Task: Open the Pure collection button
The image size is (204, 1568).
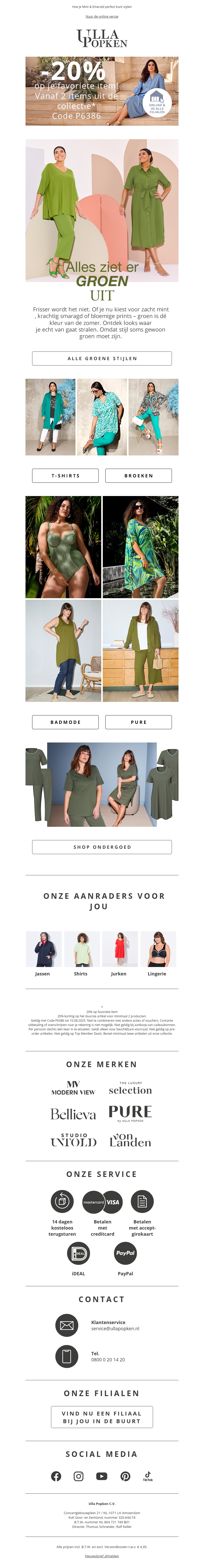Action: (x=138, y=722)
